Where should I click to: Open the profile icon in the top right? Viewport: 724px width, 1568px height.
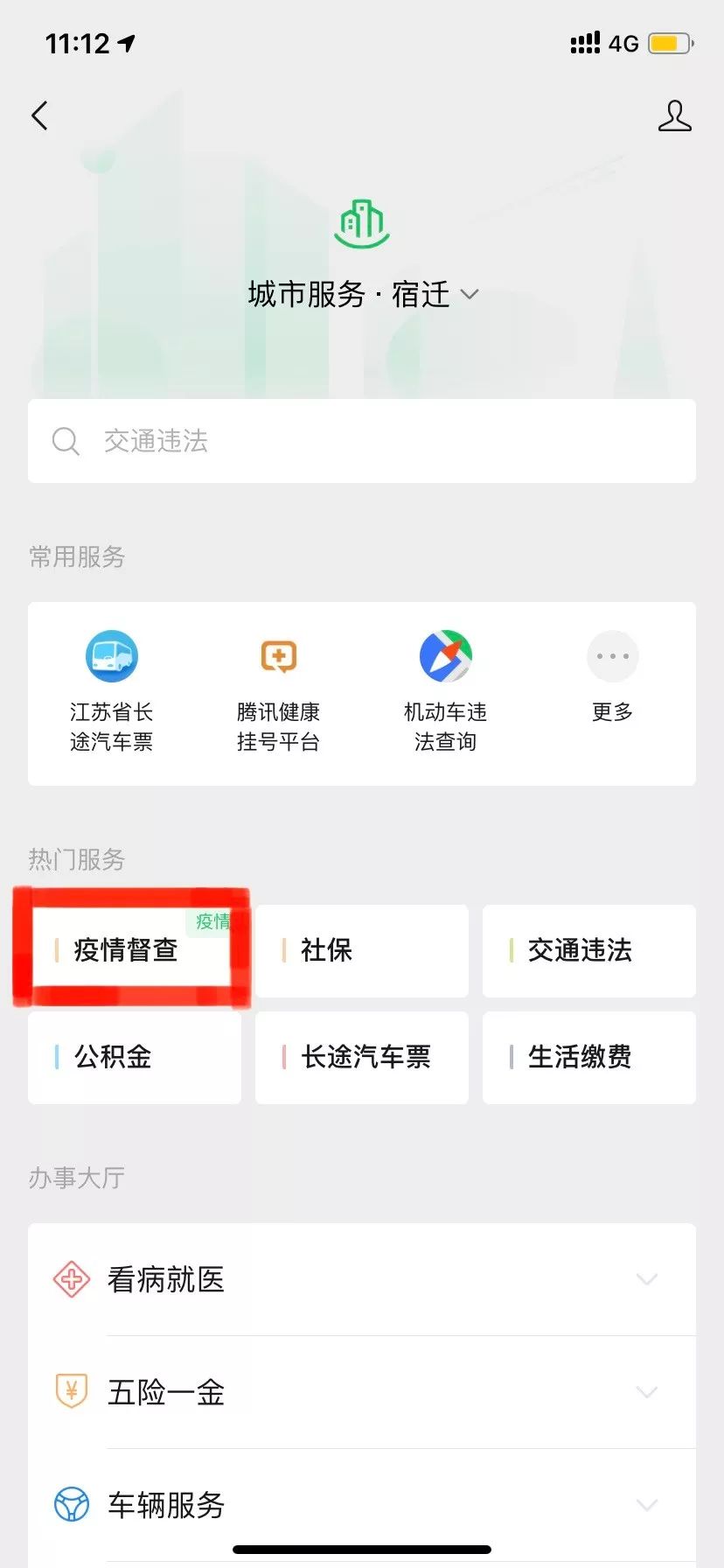(674, 115)
